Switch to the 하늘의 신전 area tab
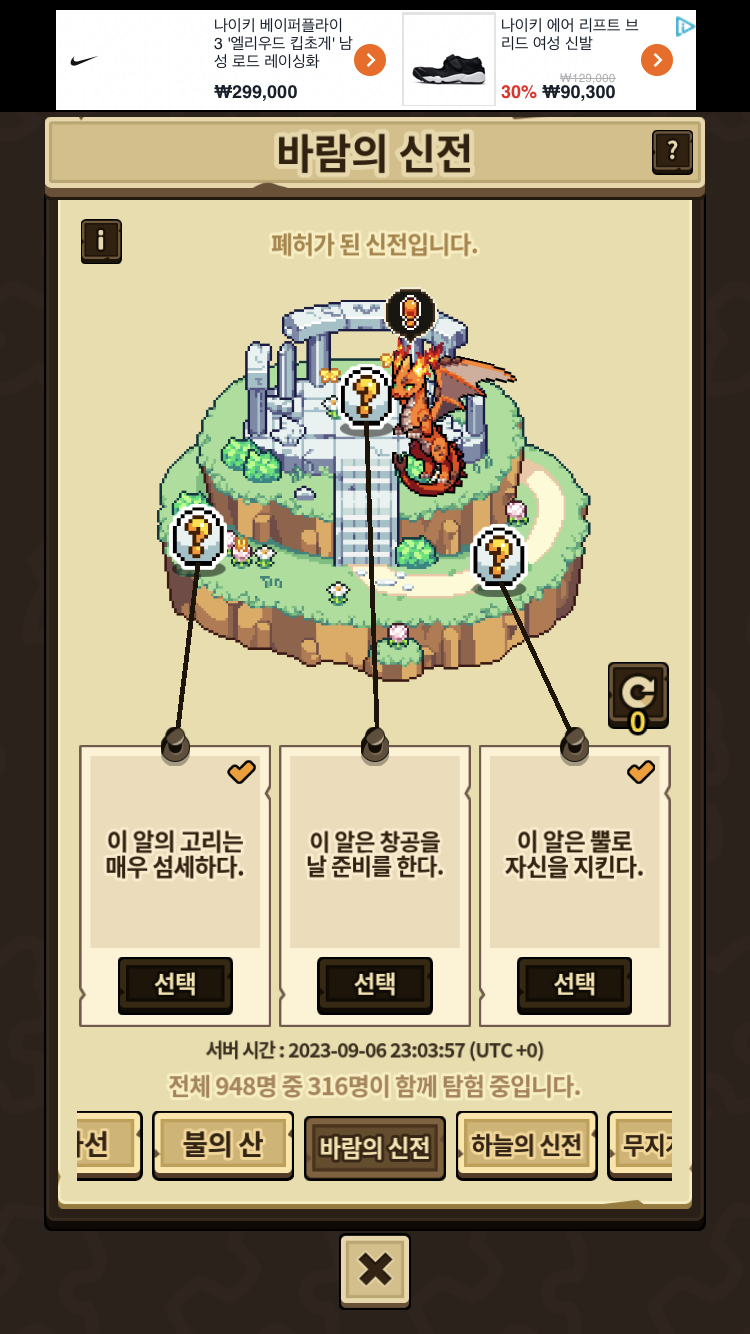The width and height of the screenshot is (750, 1334). pos(526,1144)
